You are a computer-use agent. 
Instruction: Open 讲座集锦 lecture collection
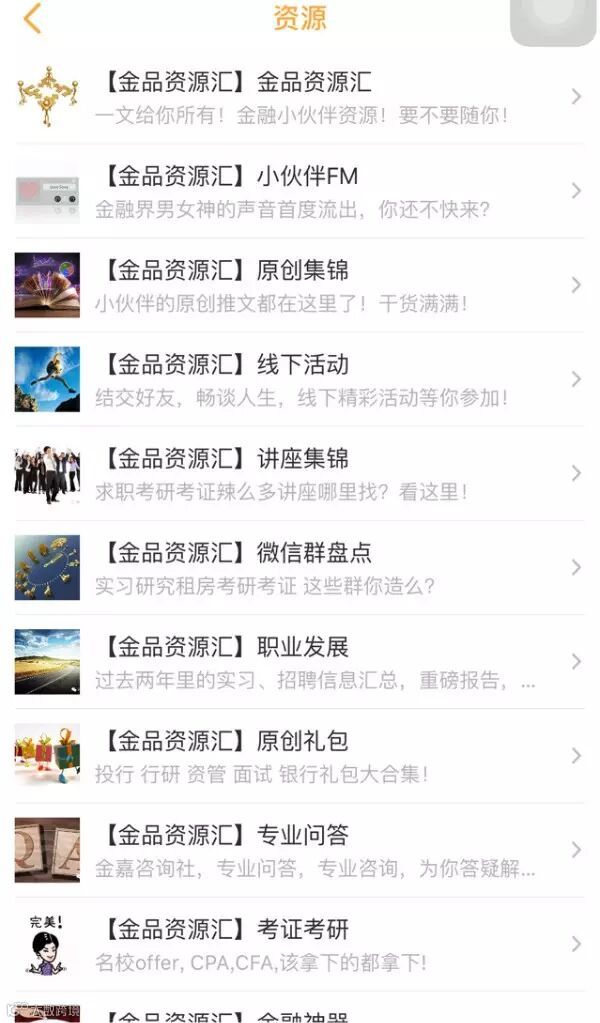[300, 473]
